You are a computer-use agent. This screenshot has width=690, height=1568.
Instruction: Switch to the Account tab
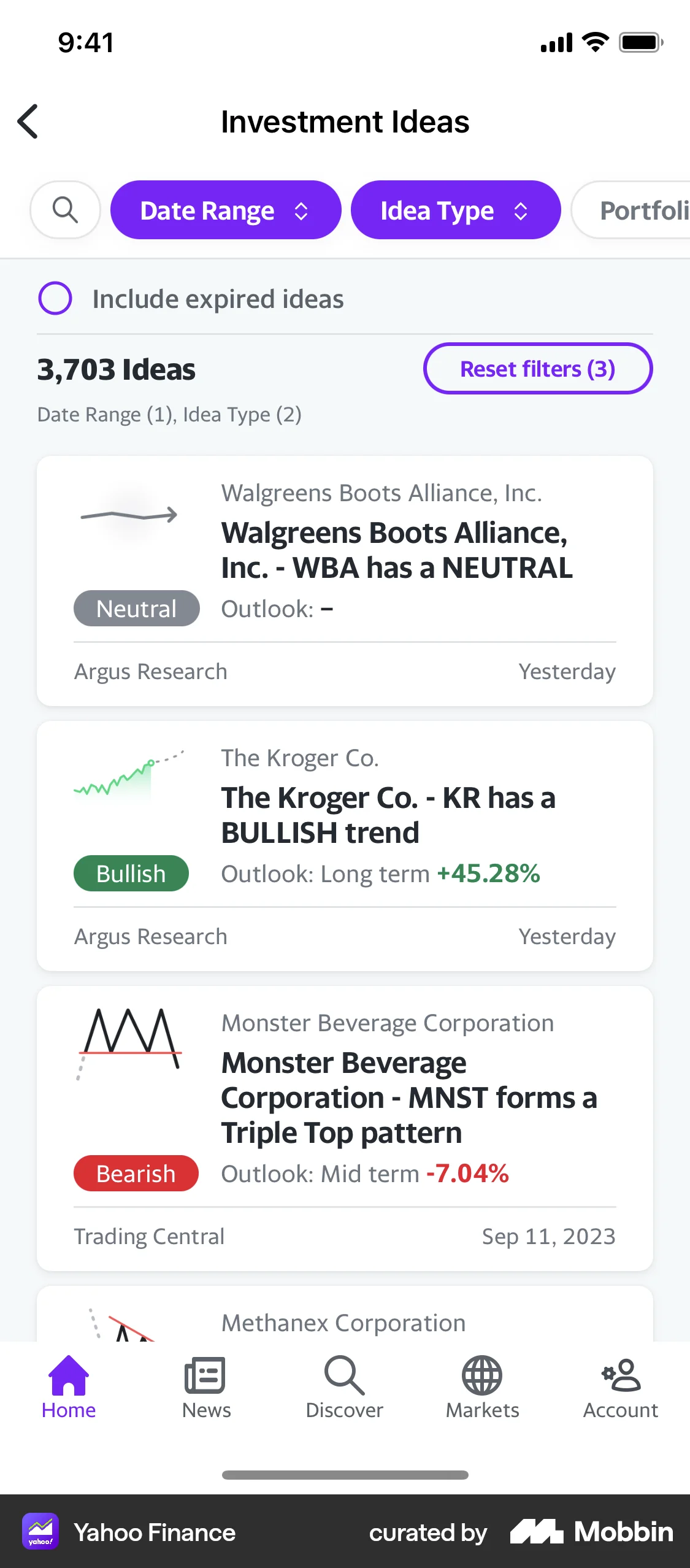tap(619, 1386)
